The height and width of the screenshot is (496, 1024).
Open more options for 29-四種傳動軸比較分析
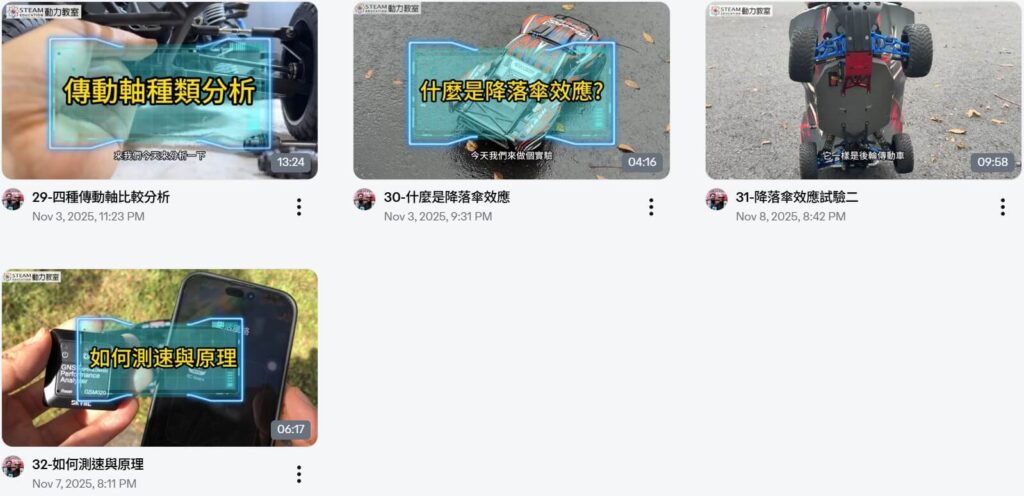(x=298, y=207)
